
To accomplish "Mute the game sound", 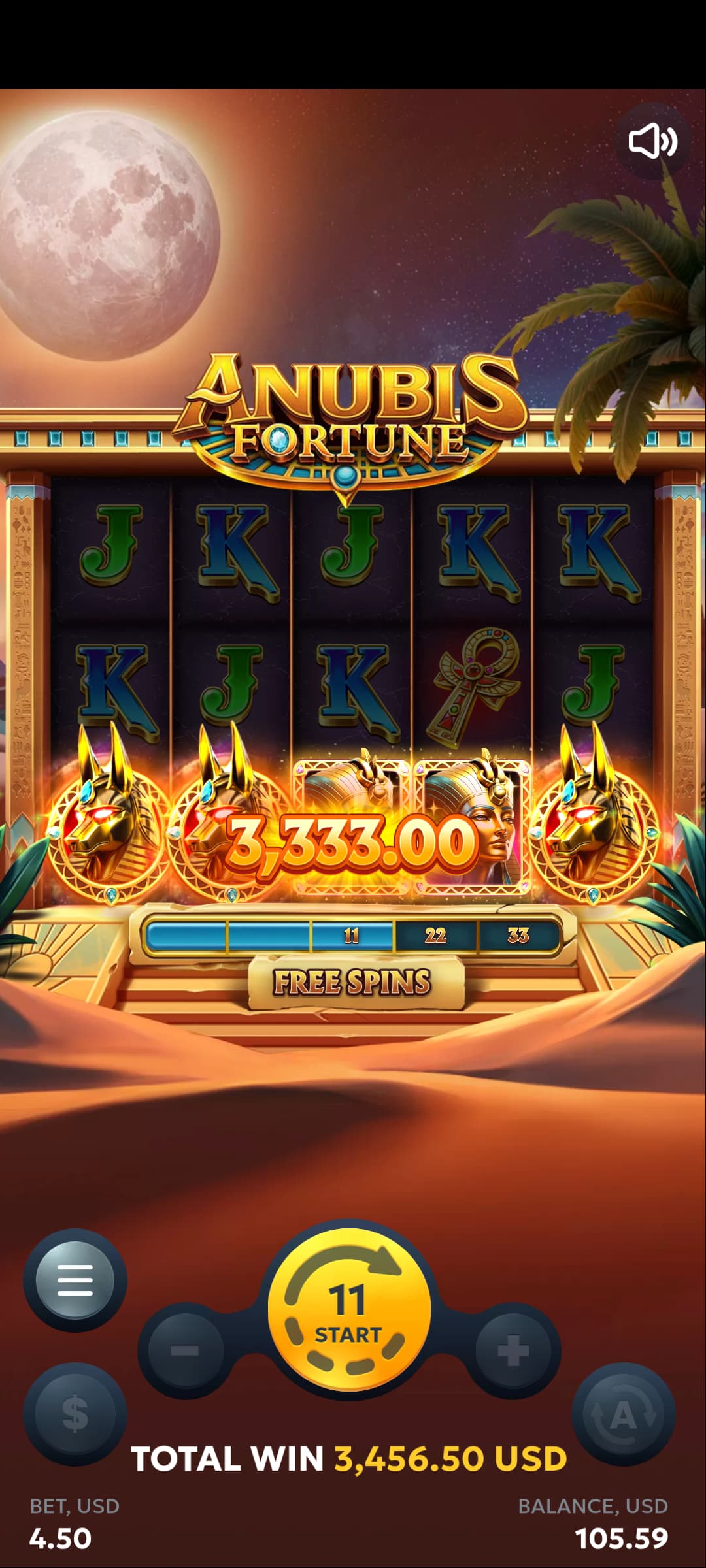I will point(652,142).
